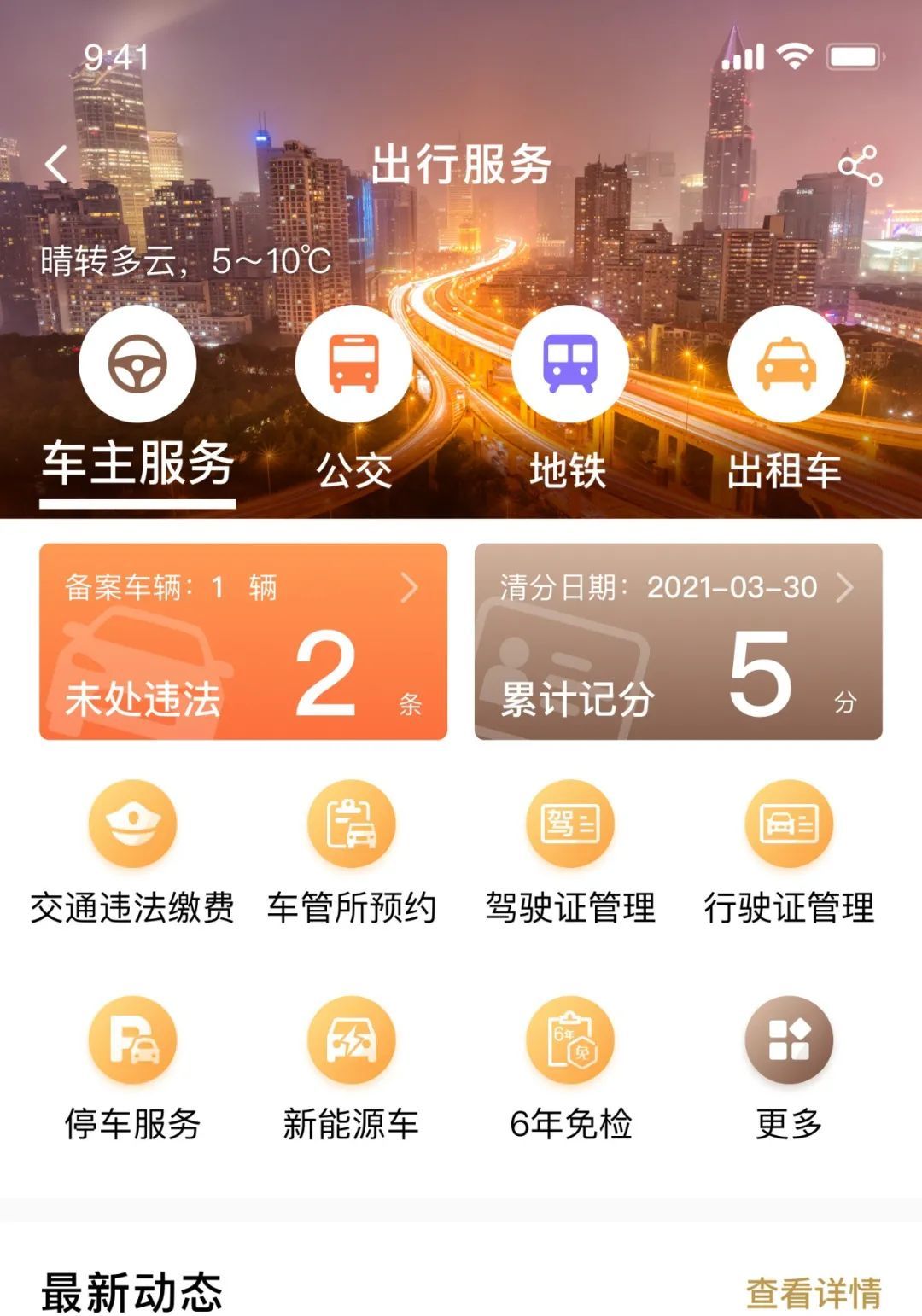Switch to the 出租车 tab
This screenshot has width=922, height=1316.
tap(785, 401)
